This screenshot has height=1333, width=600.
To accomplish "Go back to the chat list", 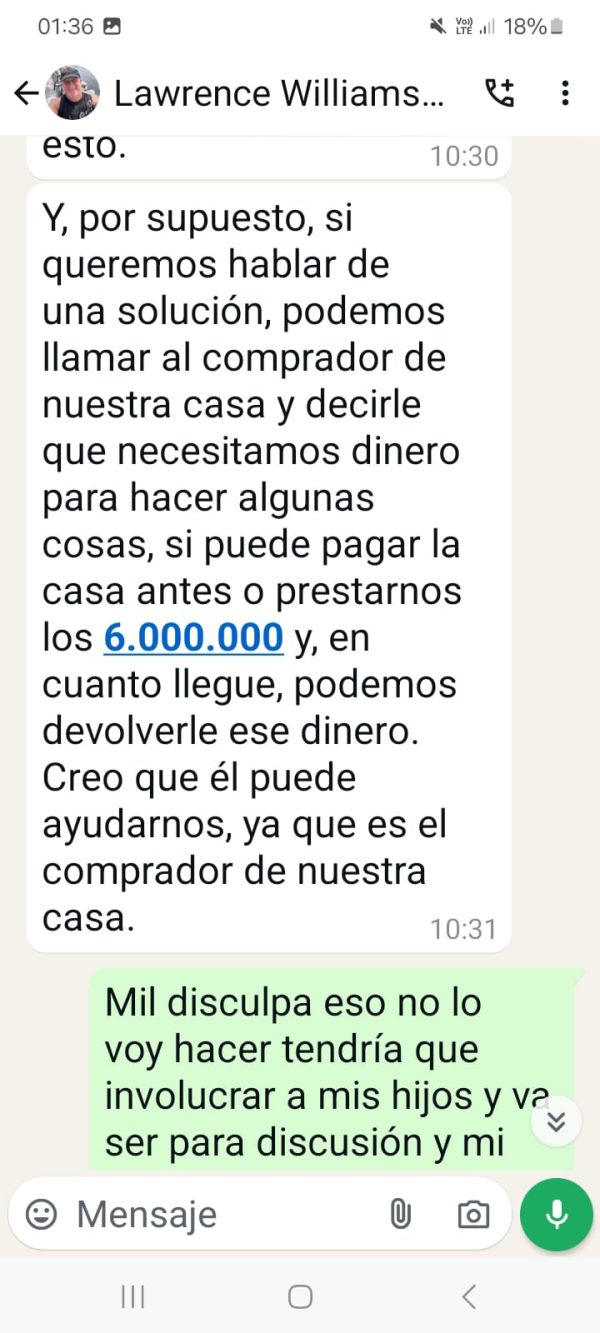I will (x=25, y=93).
